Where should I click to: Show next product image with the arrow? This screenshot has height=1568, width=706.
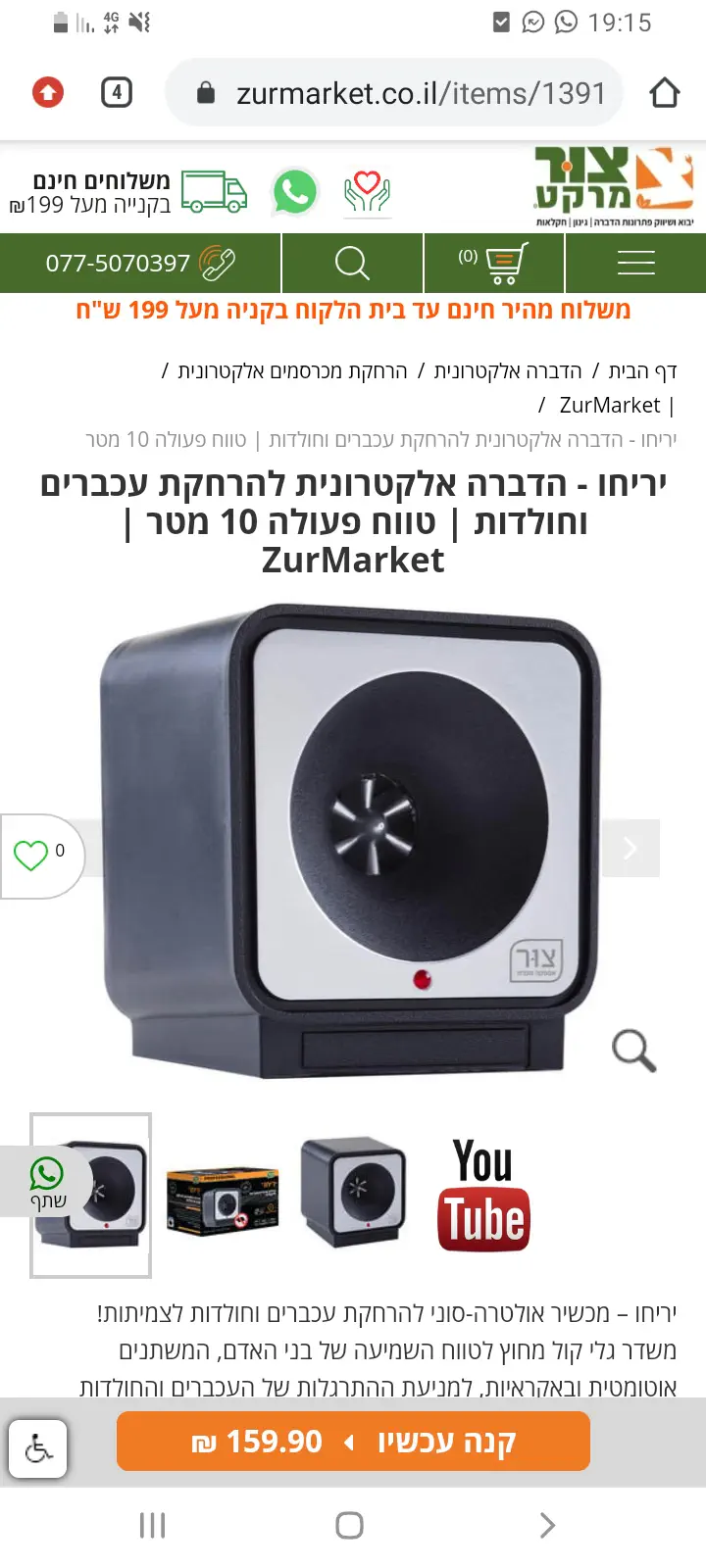[630, 848]
